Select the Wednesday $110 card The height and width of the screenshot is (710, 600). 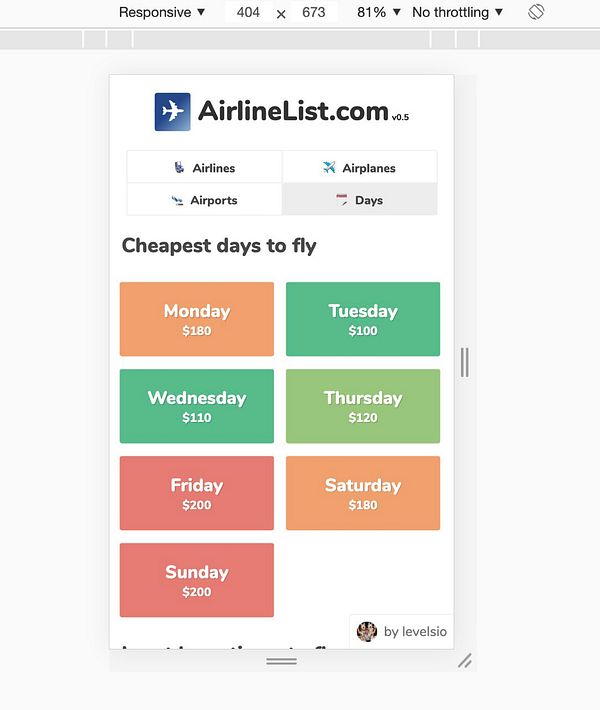click(197, 406)
